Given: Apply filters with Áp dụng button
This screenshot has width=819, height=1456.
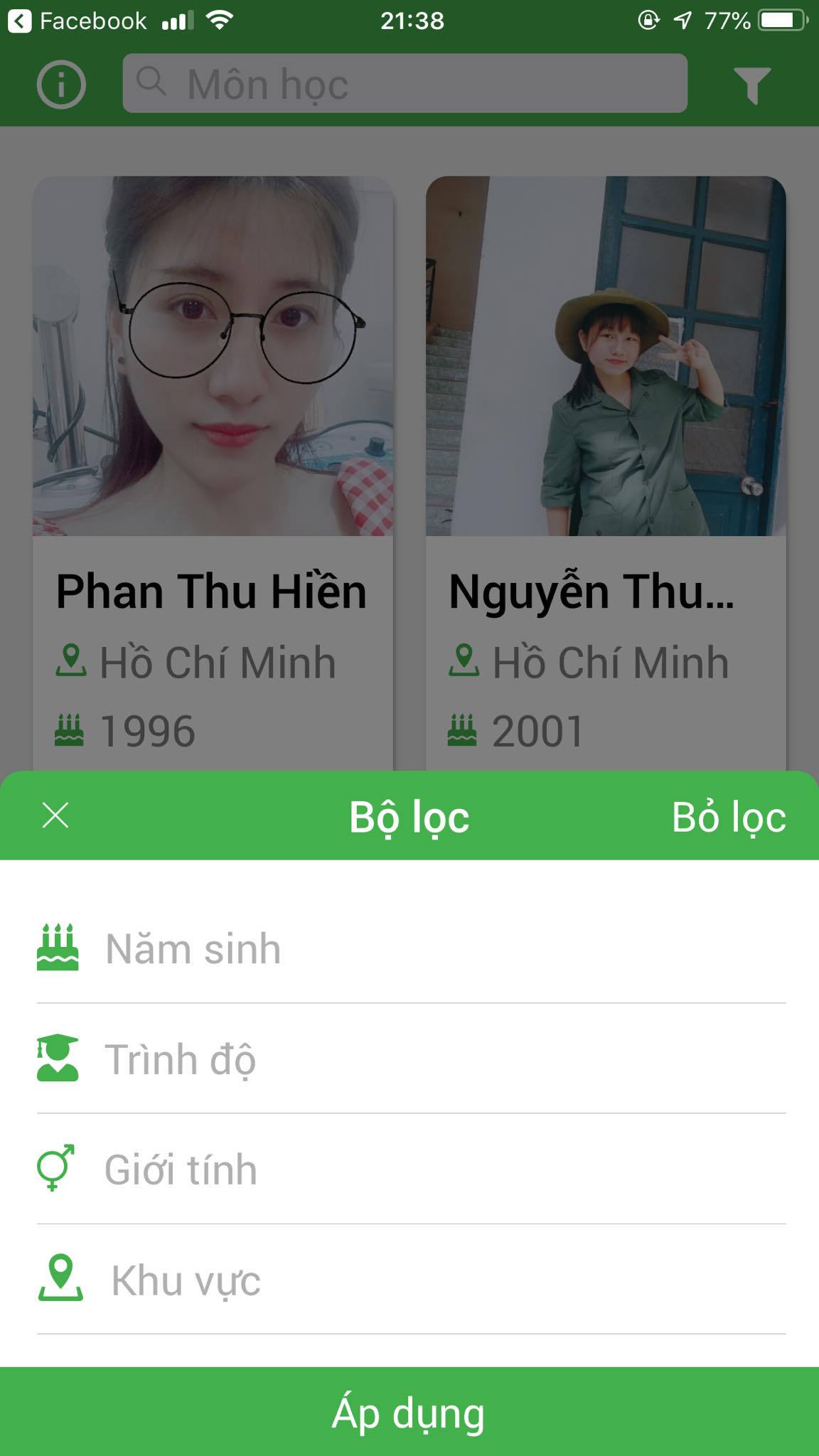Looking at the screenshot, I should pyautogui.click(x=409, y=1412).
